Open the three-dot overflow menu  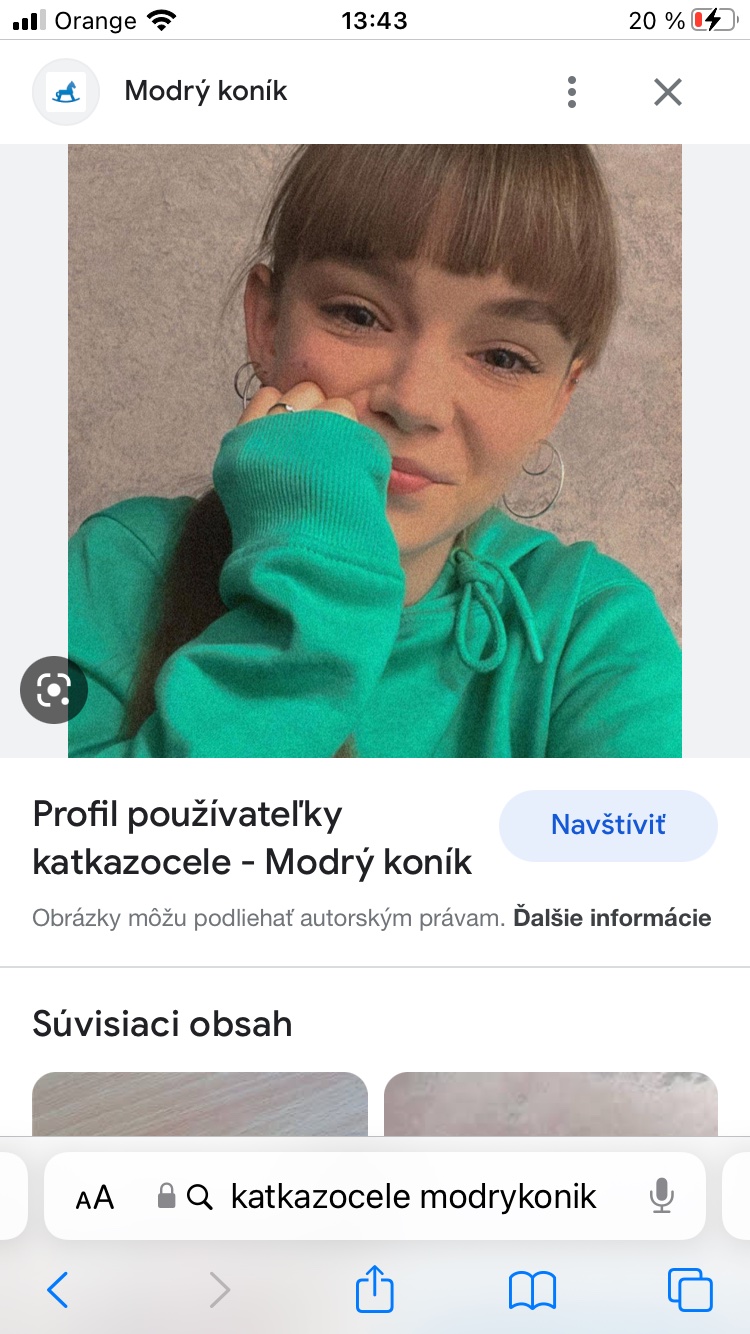(571, 92)
